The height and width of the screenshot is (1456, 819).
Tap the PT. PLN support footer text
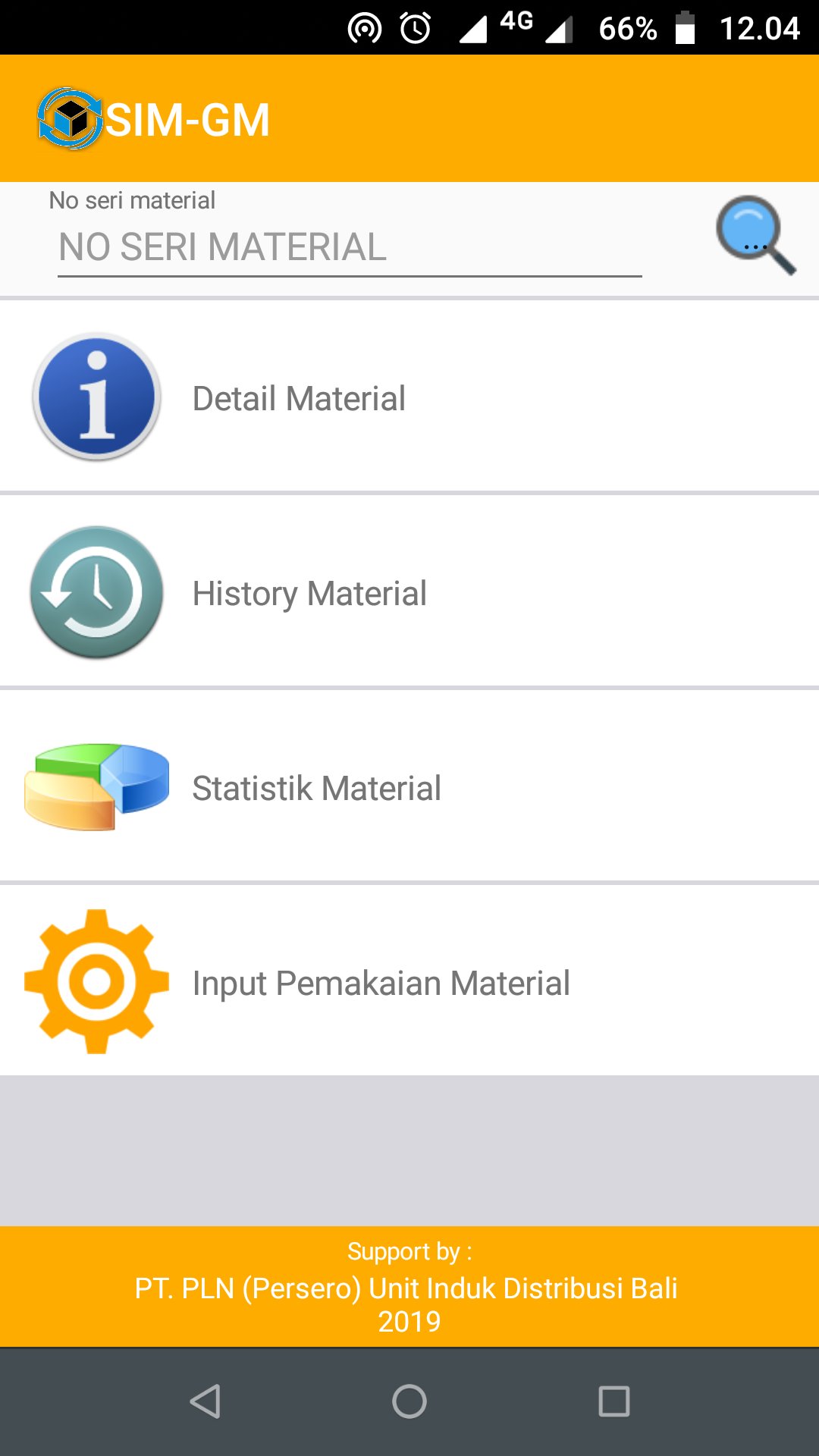(408, 1287)
